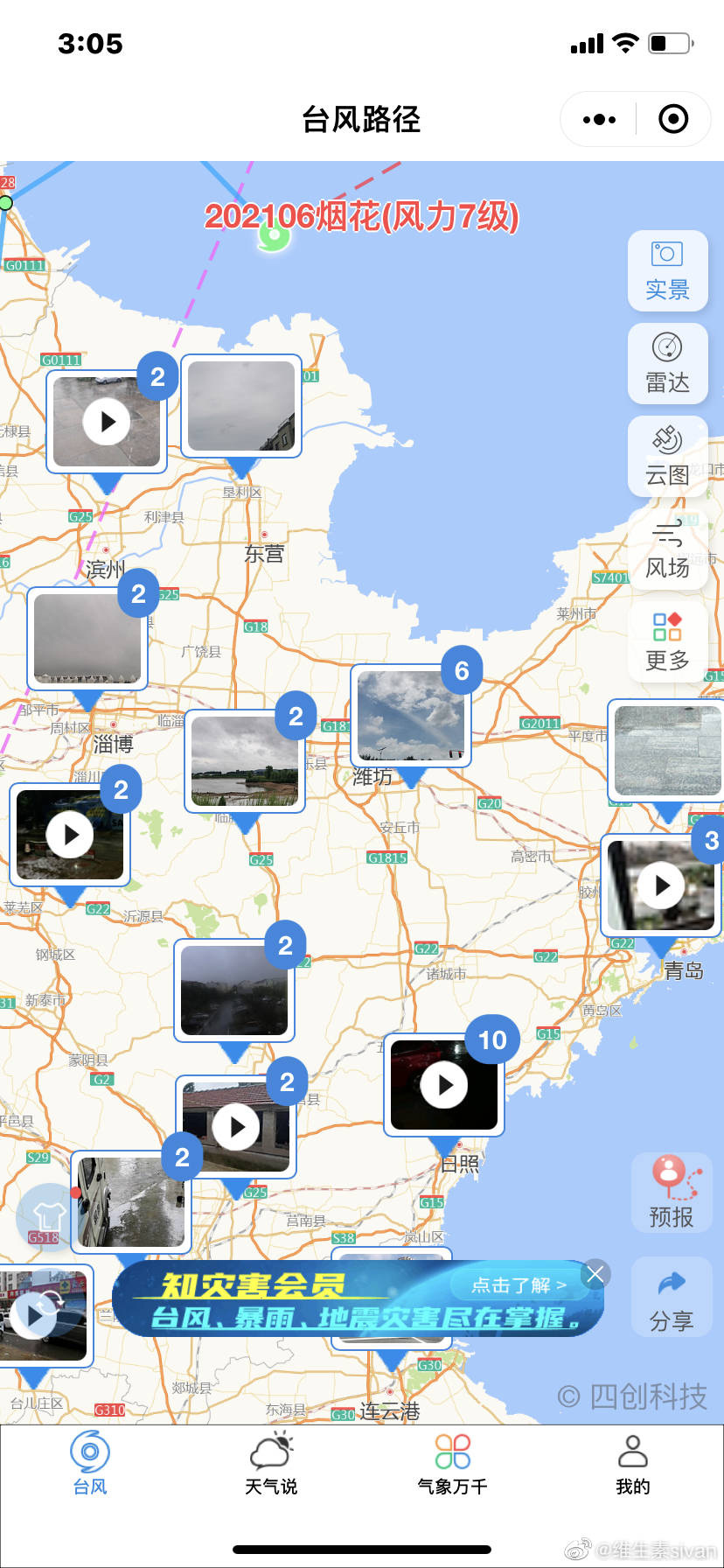Dismiss the 知灾害会员 banner
This screenshot has height=1568, width=724.
pos(595,1274)
